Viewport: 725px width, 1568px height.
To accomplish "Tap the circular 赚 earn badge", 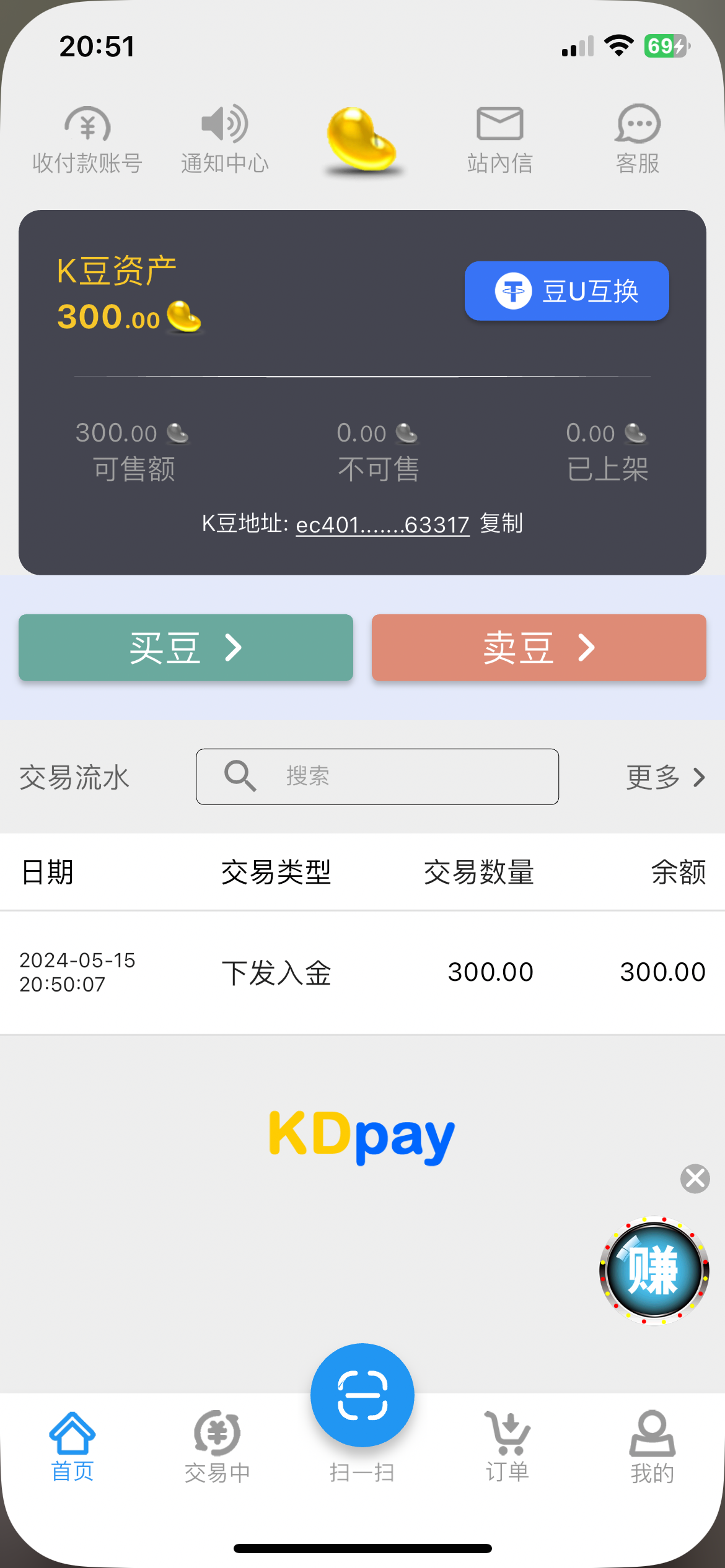I will coord(653,1270).
